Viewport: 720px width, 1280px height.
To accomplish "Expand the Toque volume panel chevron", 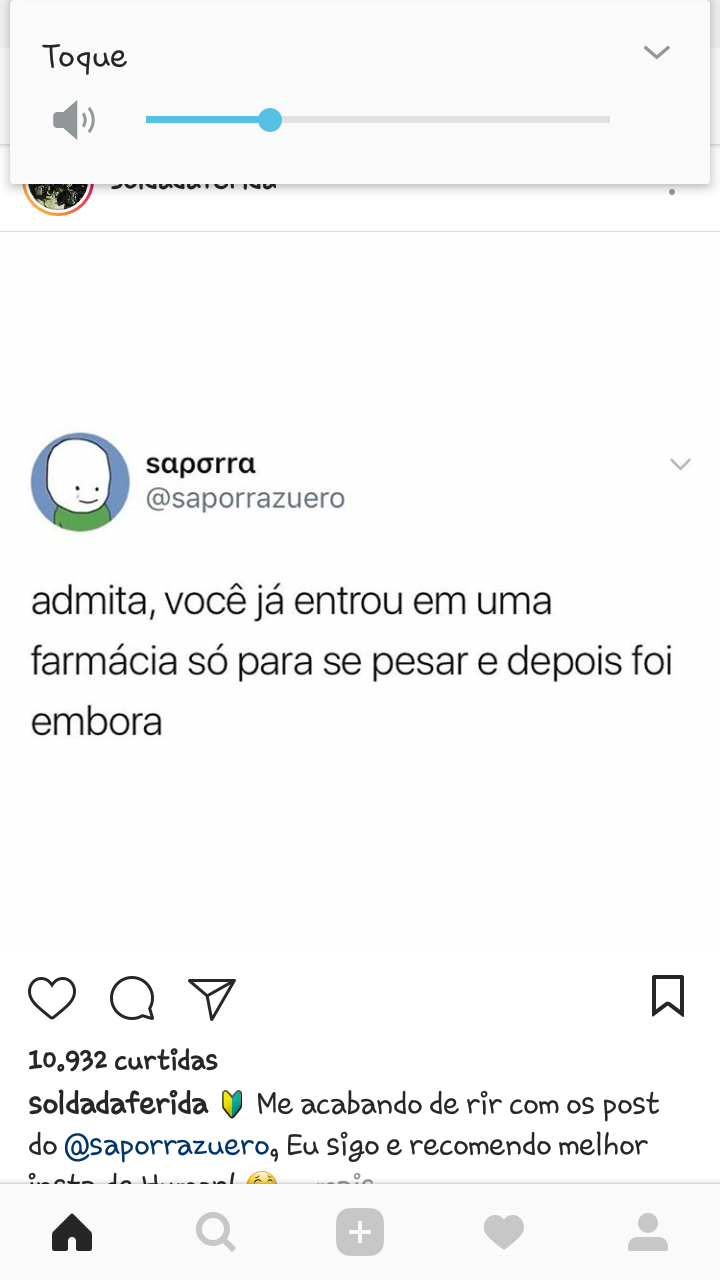I will click(656, 52).
